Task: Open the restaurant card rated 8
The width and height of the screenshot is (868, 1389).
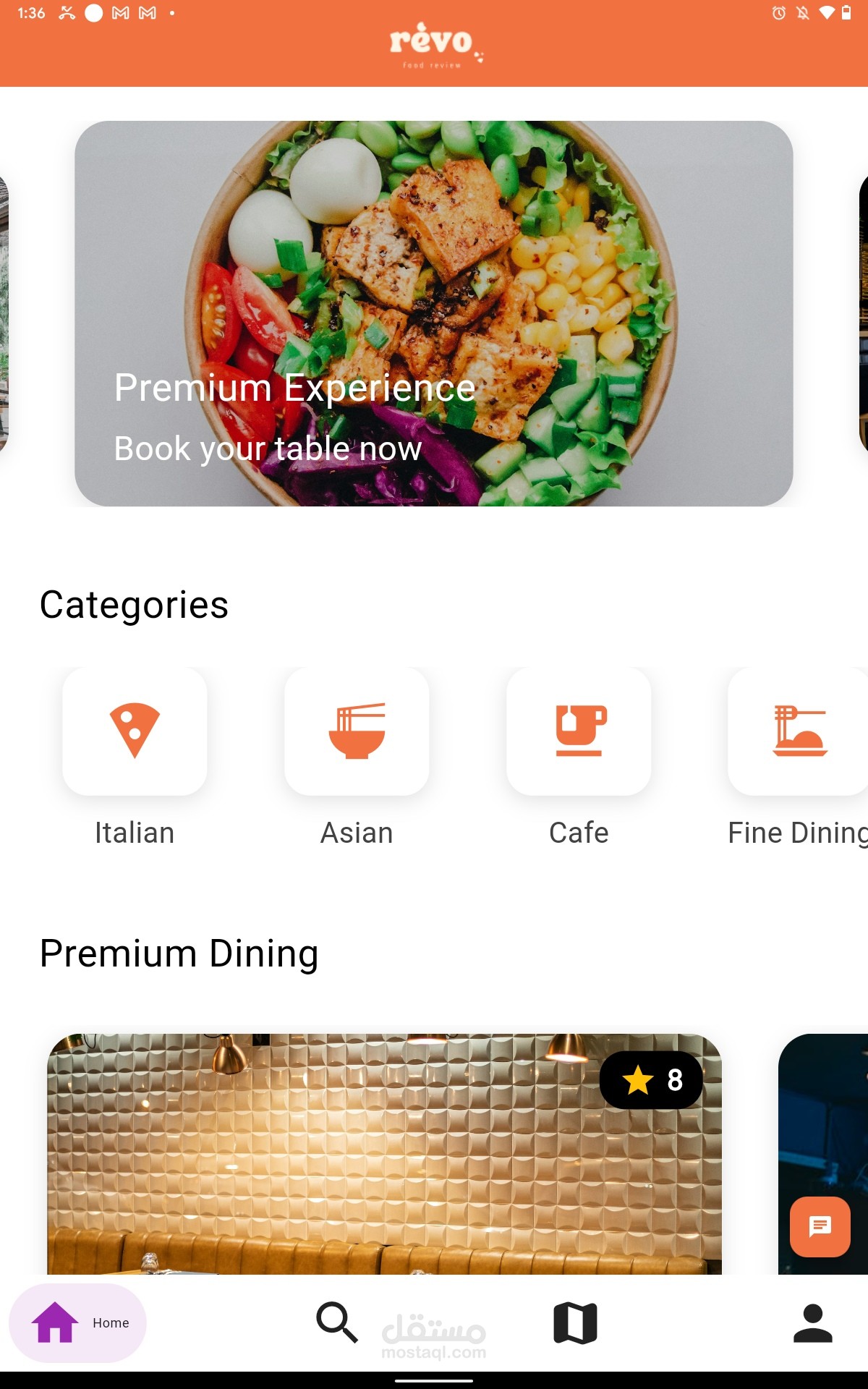Action: point(383,1157)
